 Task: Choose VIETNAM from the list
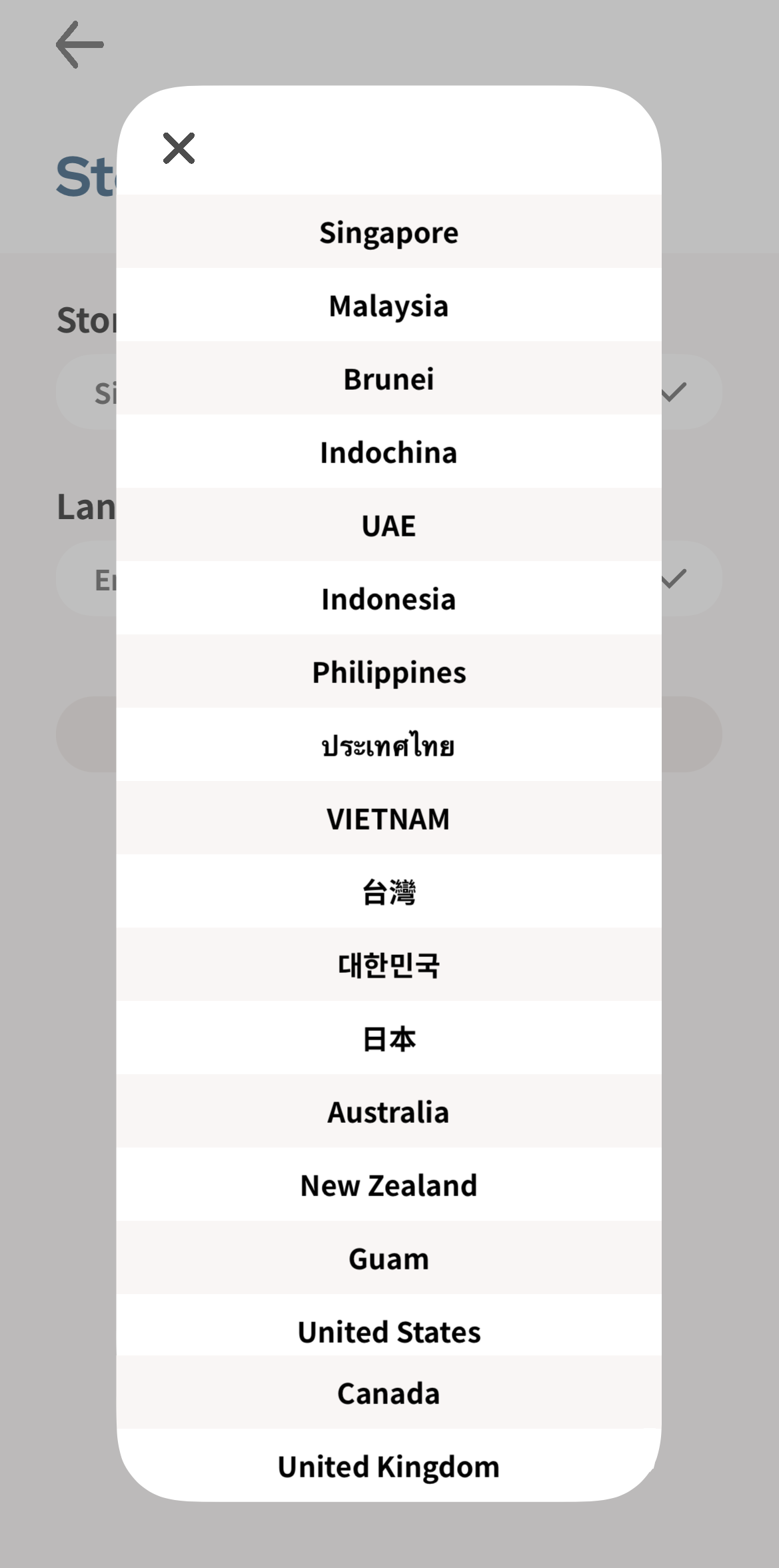point(389,819)
